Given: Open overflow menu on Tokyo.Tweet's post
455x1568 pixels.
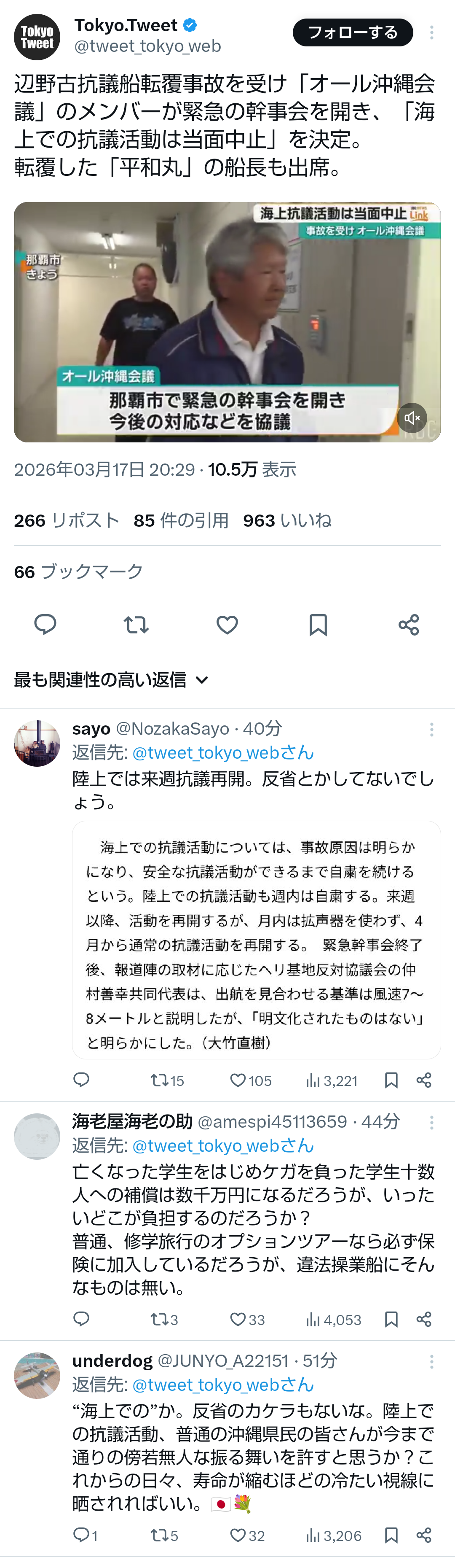Looking at the screenshot, I should (431, 33).
